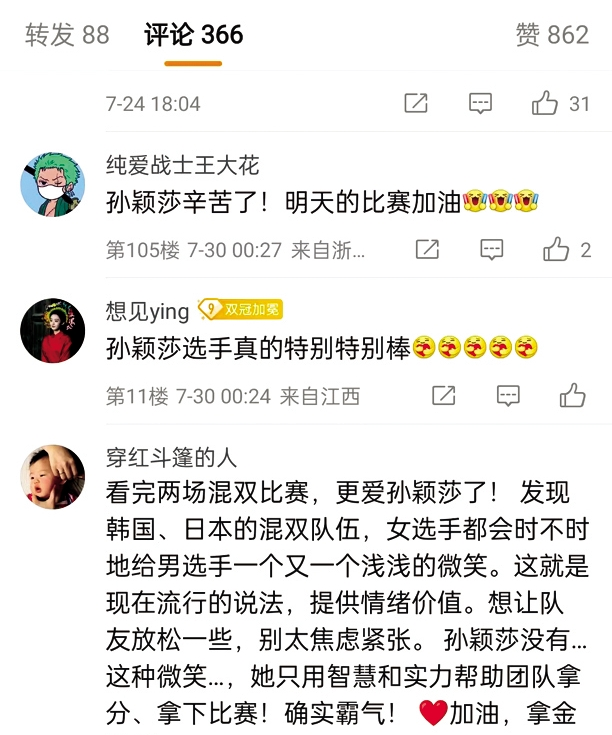The height and width of the screenshot is (735, 612).
Task: Open 想见ying's profile avatar
Action: [53, 331]
